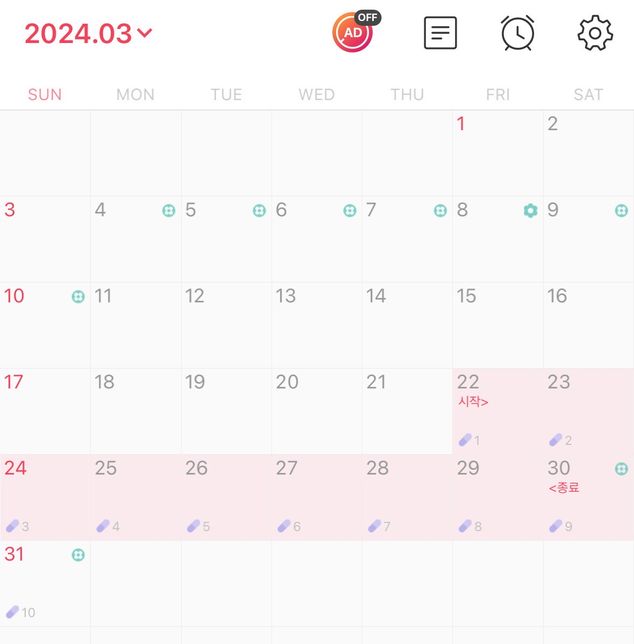The image size is (634, 644).
Task: Pick March 5 on the calendar
Action: pyautogui.click(x=226, y=239)
